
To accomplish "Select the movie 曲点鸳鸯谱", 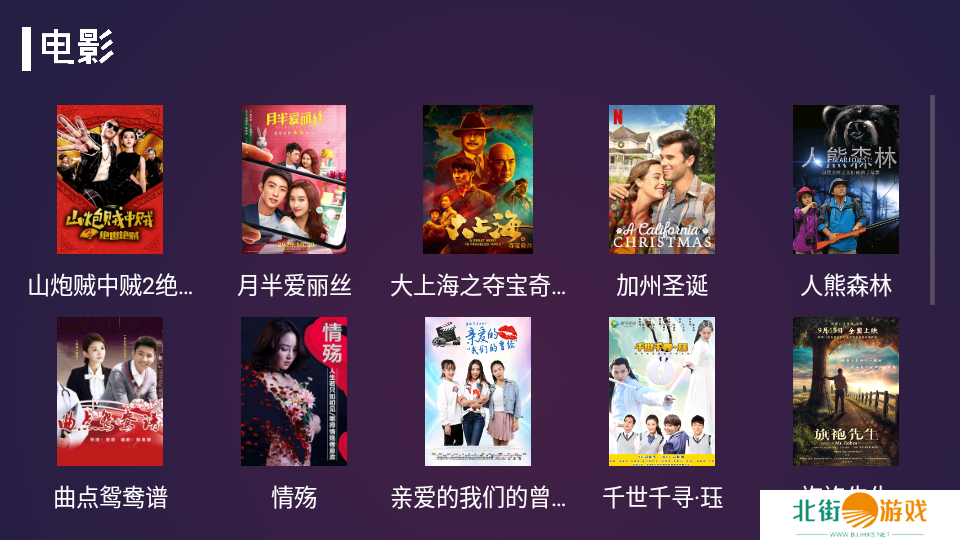I will (x=110, y=392).
